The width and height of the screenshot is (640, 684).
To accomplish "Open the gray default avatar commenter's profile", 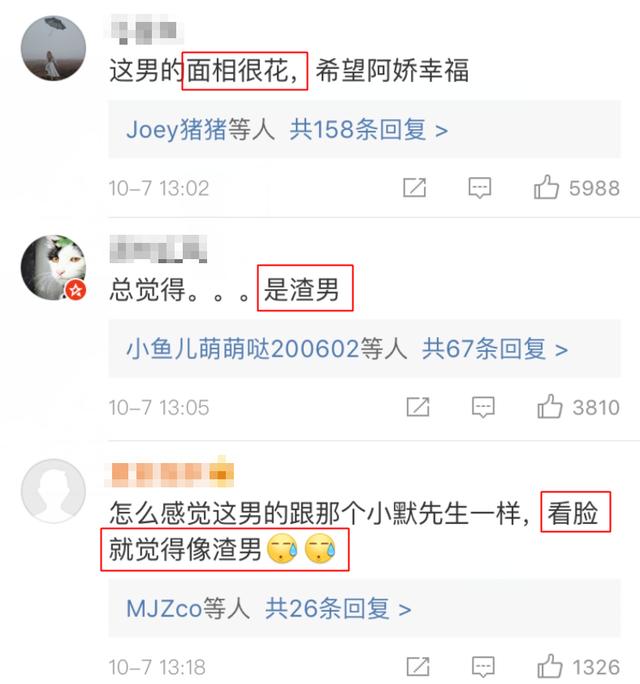I will point(53,489).
